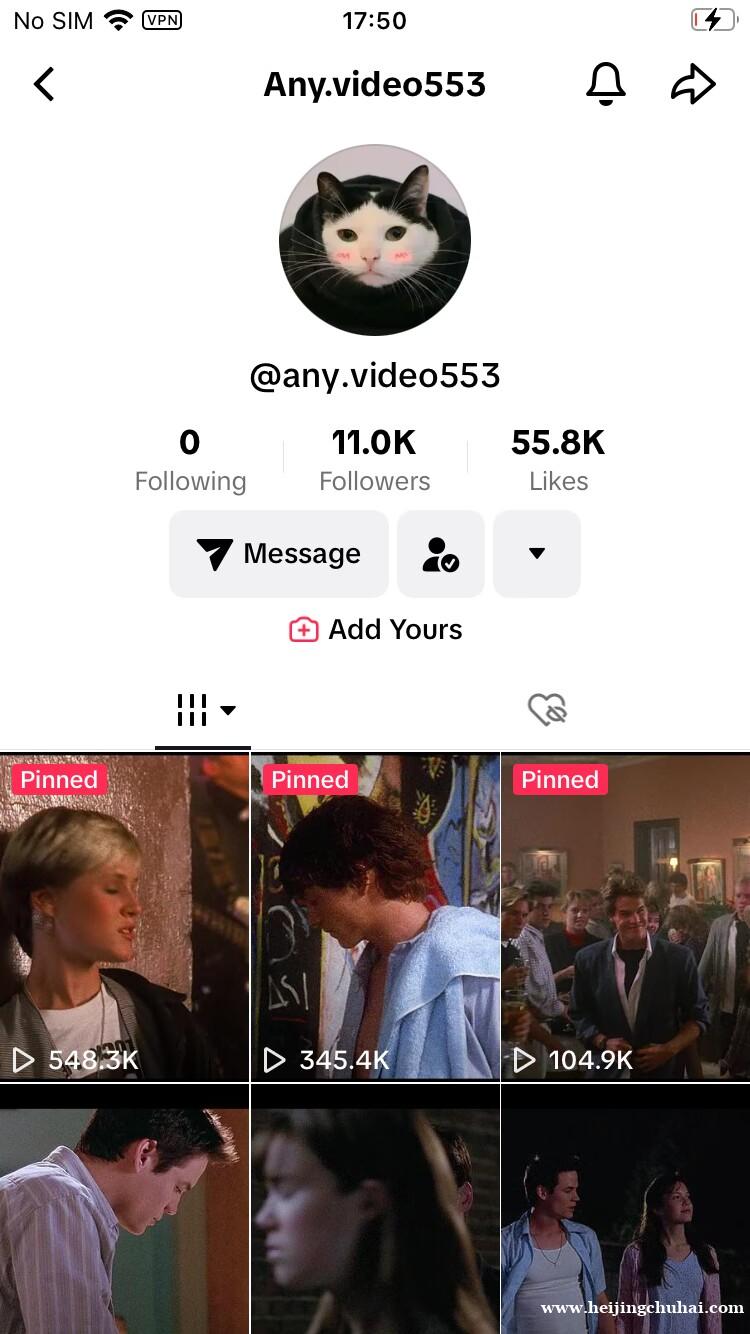Screen dimensions: 750x1334
Task: Open the video of man in striped shirt
Action: [x=124, y=1210]
